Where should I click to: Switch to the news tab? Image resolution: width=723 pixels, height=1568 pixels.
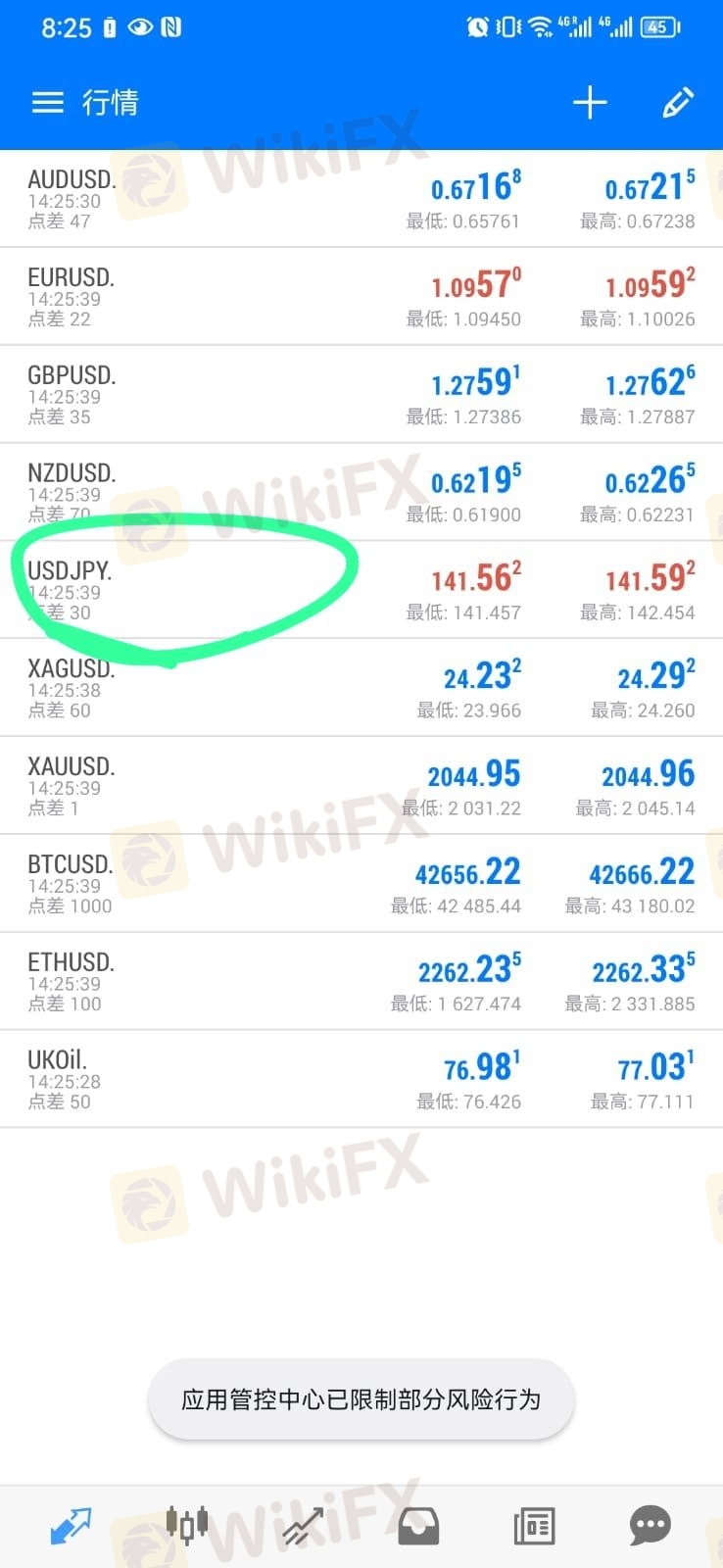pos(534,1526)
